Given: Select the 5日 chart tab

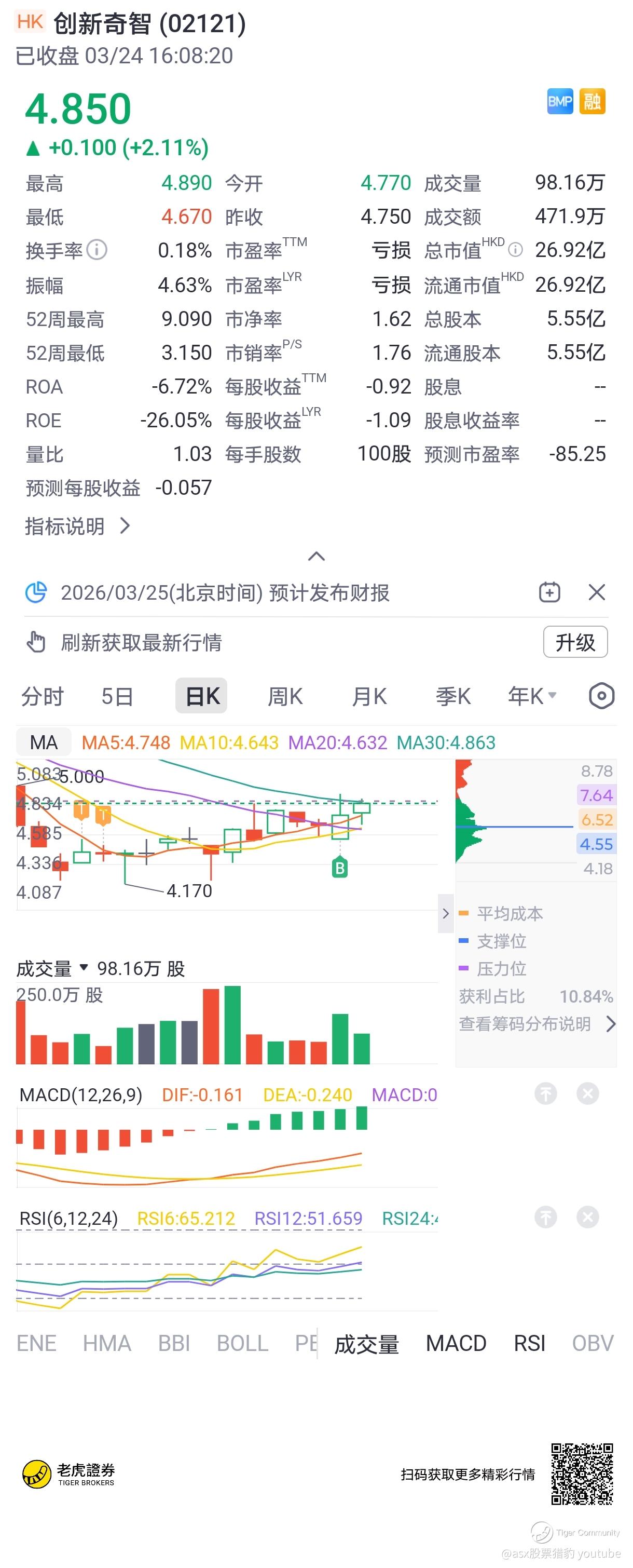Looking at the screenshot, I should pos(117,696).
